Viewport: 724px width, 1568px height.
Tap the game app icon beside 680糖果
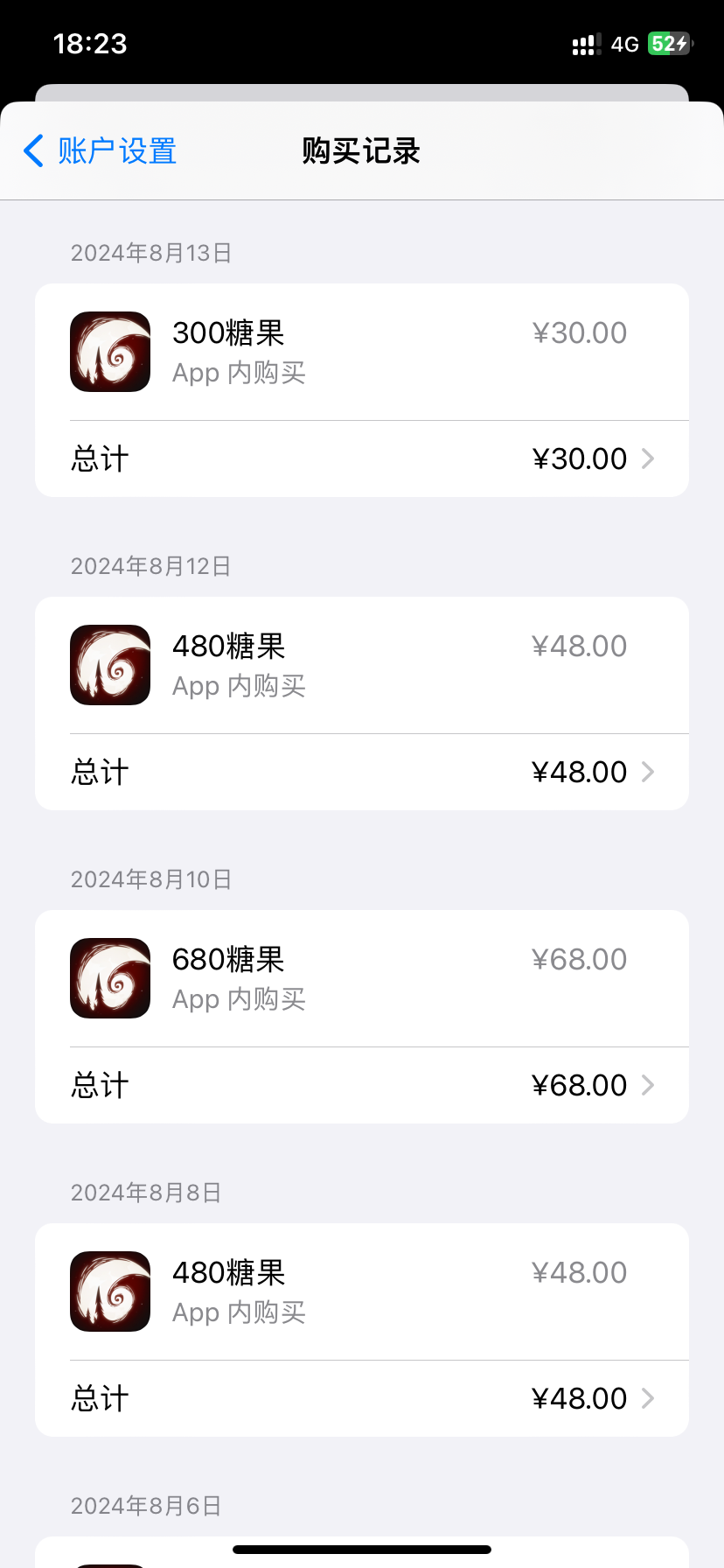point(109,977)
